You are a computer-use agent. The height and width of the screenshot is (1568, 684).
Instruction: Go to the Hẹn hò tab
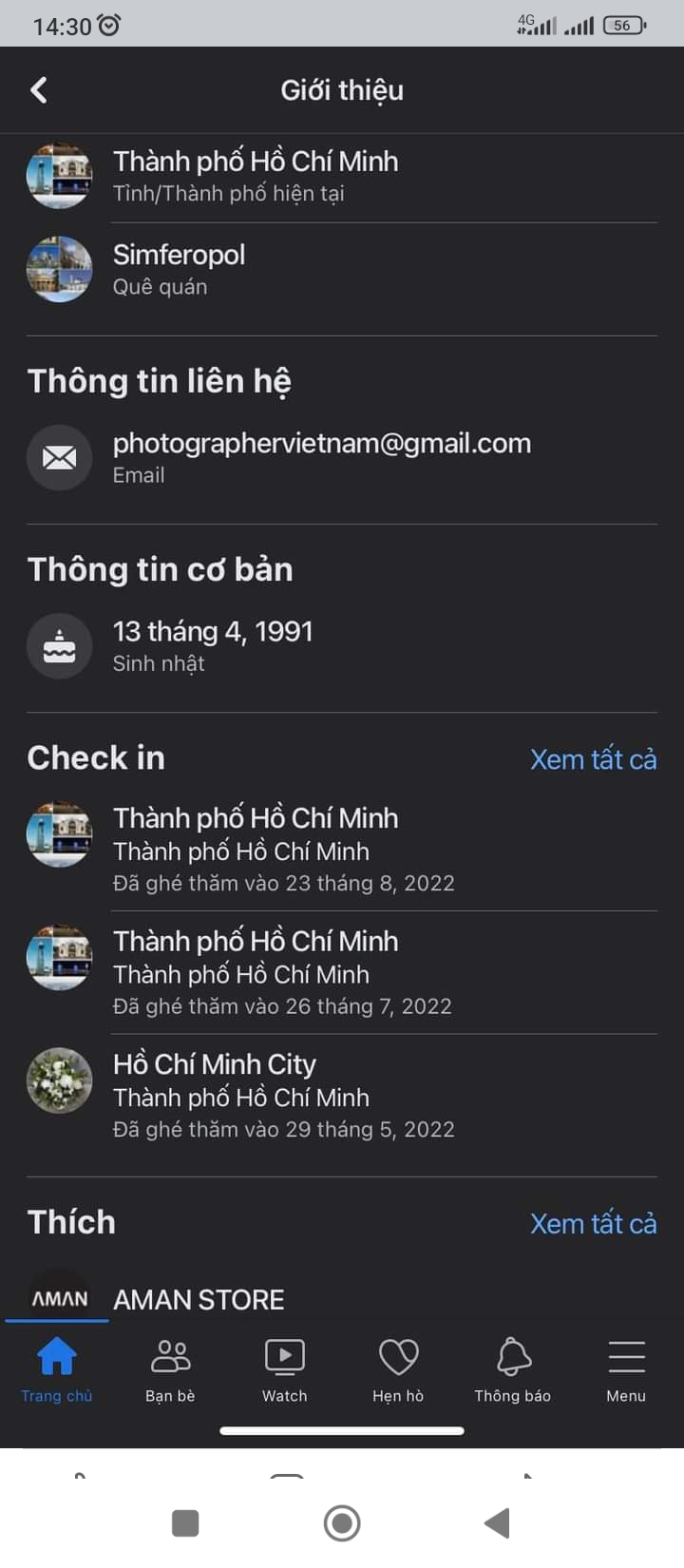pyautogui.click(x=398, y=1368)
